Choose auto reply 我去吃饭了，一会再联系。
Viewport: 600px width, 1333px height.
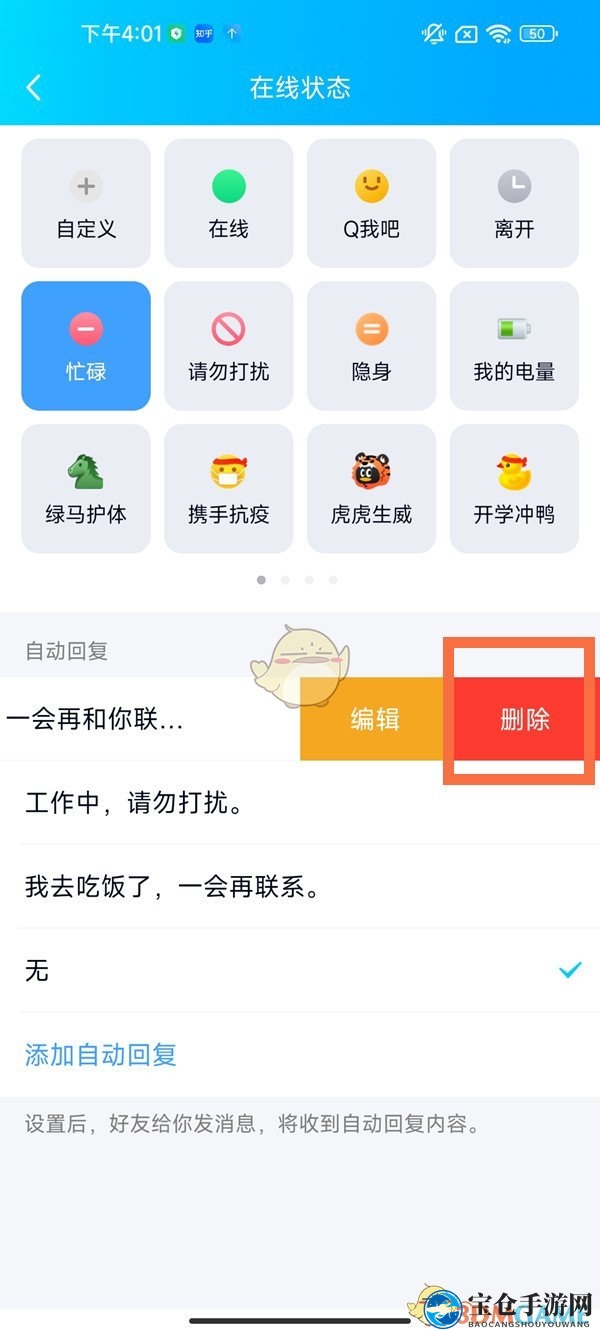tap(300, 886)
